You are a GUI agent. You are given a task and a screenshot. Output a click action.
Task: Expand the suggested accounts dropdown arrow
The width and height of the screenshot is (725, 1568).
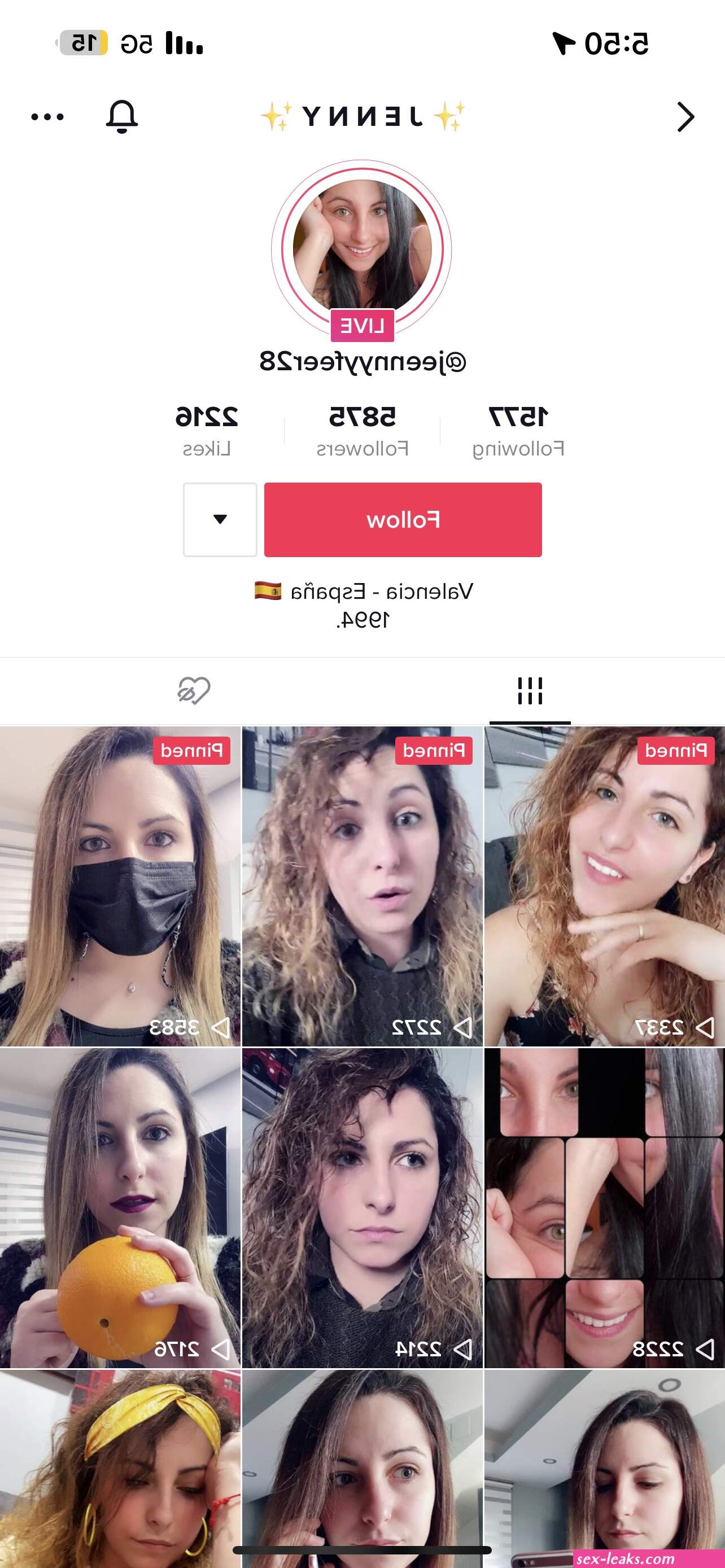tap(220, 520)
